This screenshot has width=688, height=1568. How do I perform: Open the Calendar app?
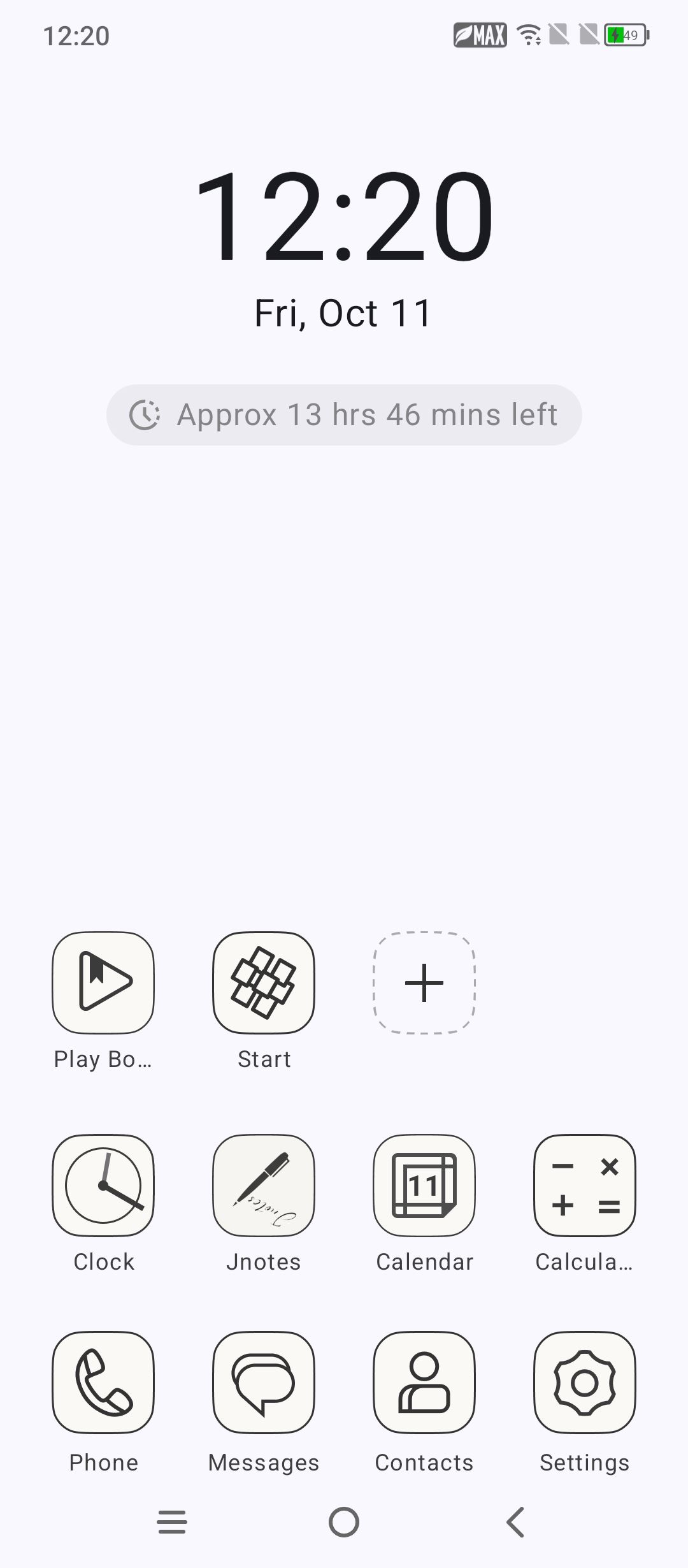pos(424,1185)
